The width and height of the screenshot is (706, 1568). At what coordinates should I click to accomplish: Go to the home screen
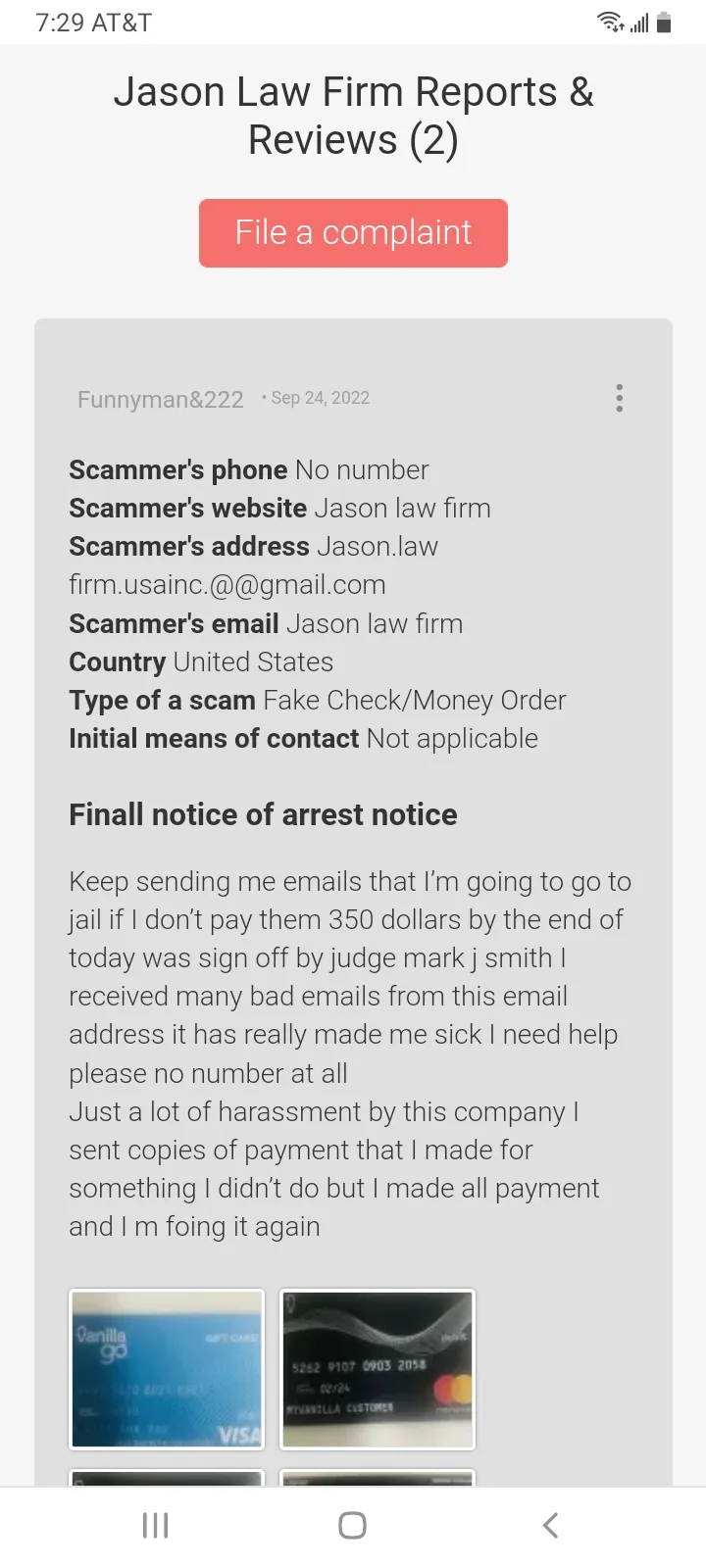coord(353,1525)
